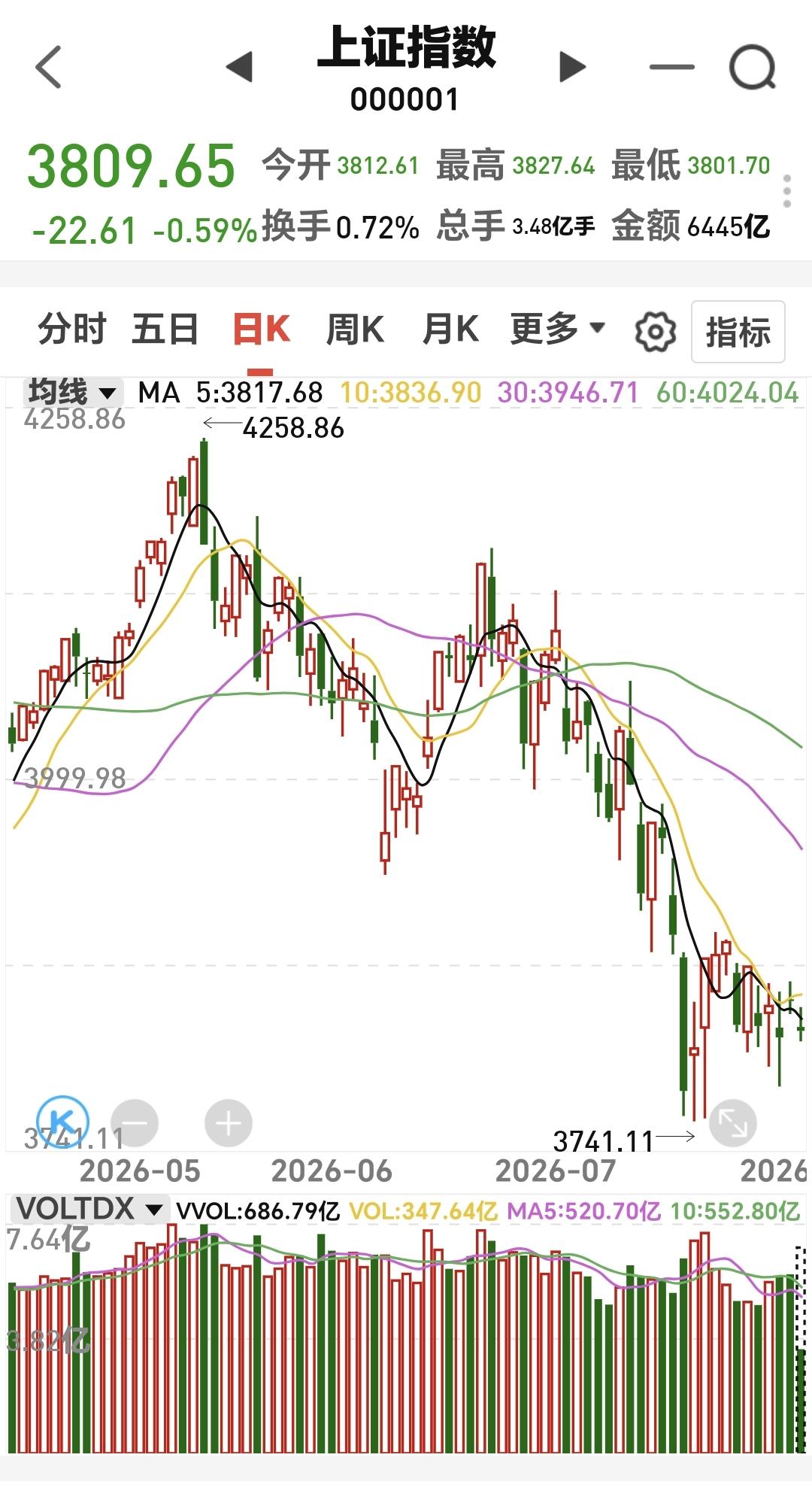Switch to the next stock with right triangle

(573, 67)
